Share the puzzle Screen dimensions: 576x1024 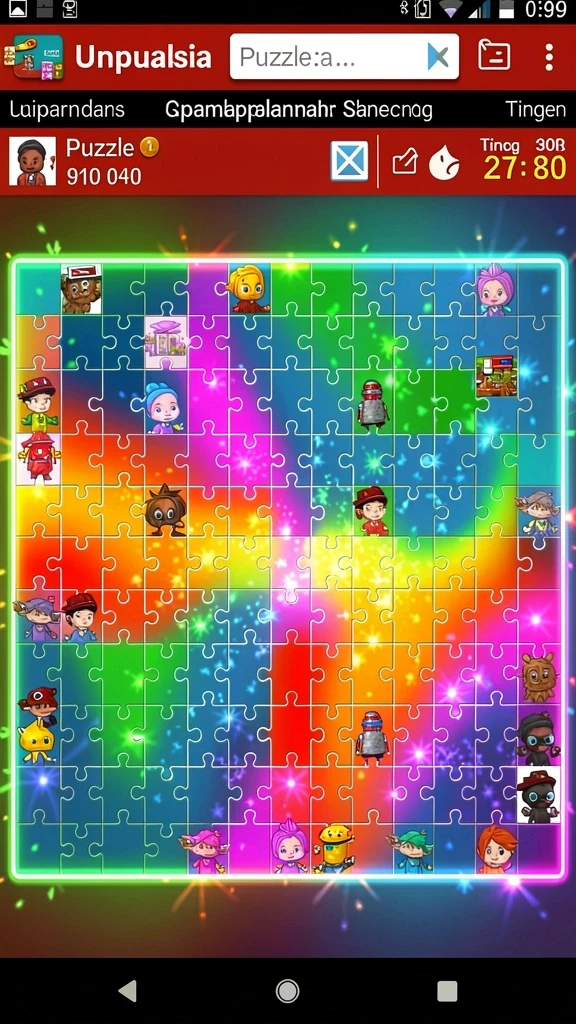coord(404,162)
